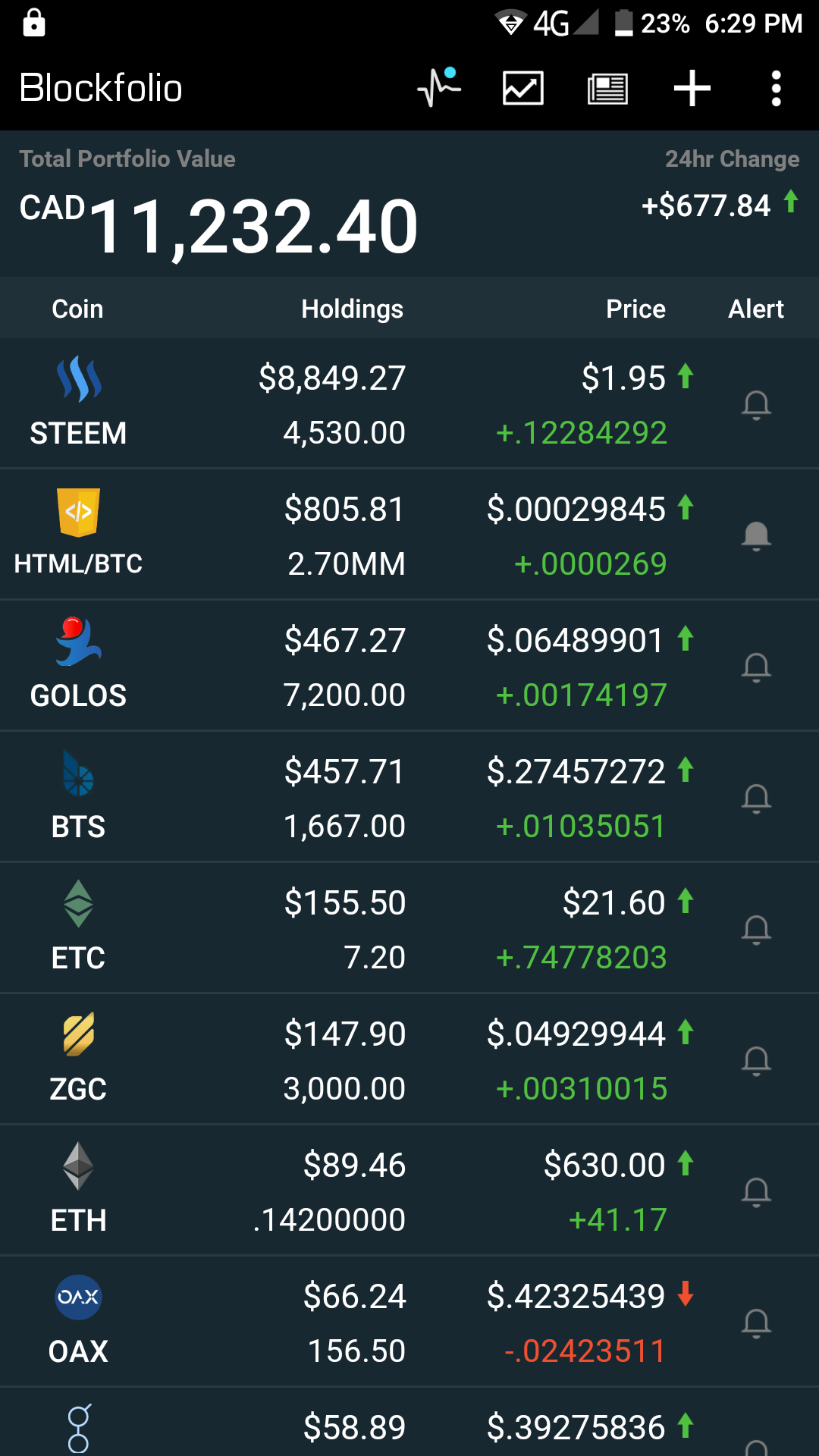Tap the ETH alert bell

pyautogui.click(x=756, y=1192)
